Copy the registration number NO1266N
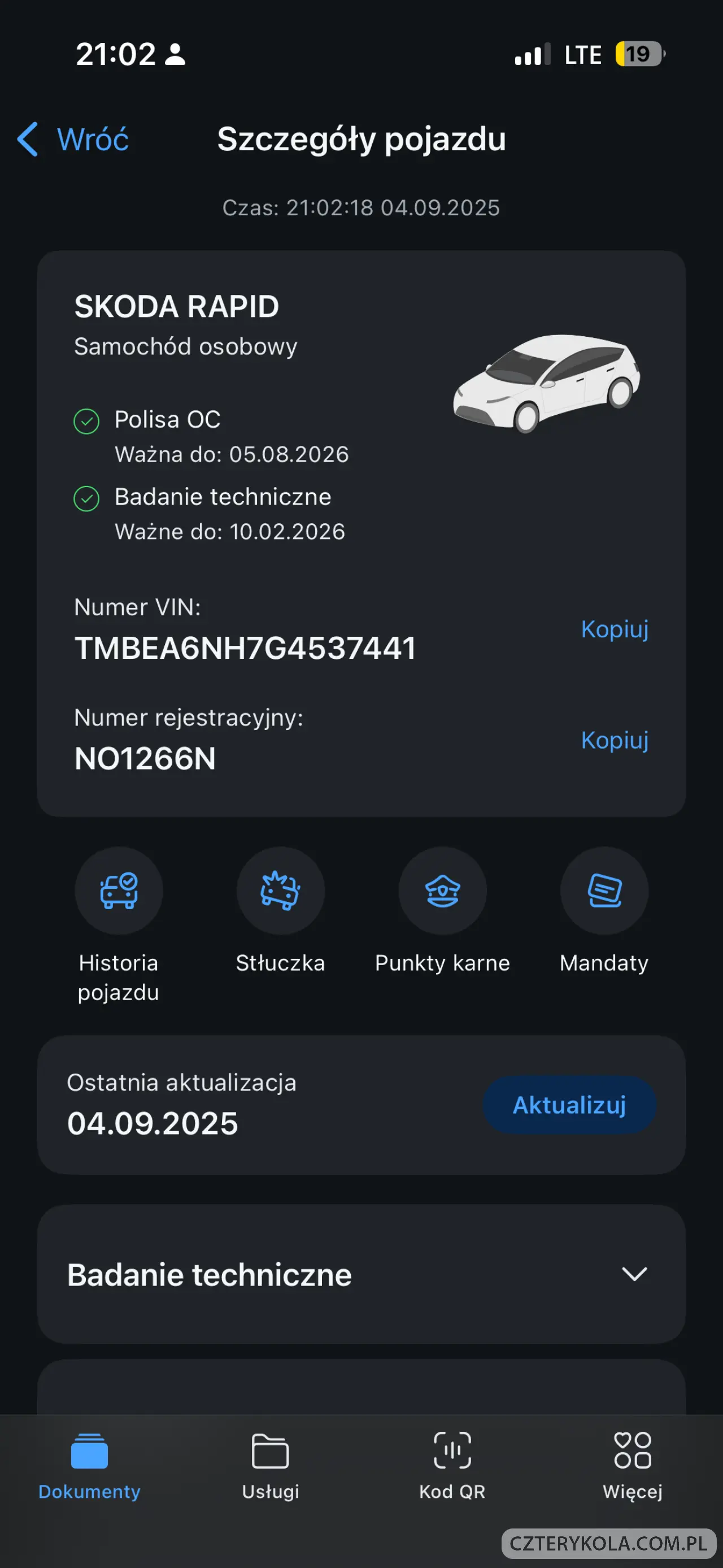Screen dimensions: 723x1568 coord(615,740)
